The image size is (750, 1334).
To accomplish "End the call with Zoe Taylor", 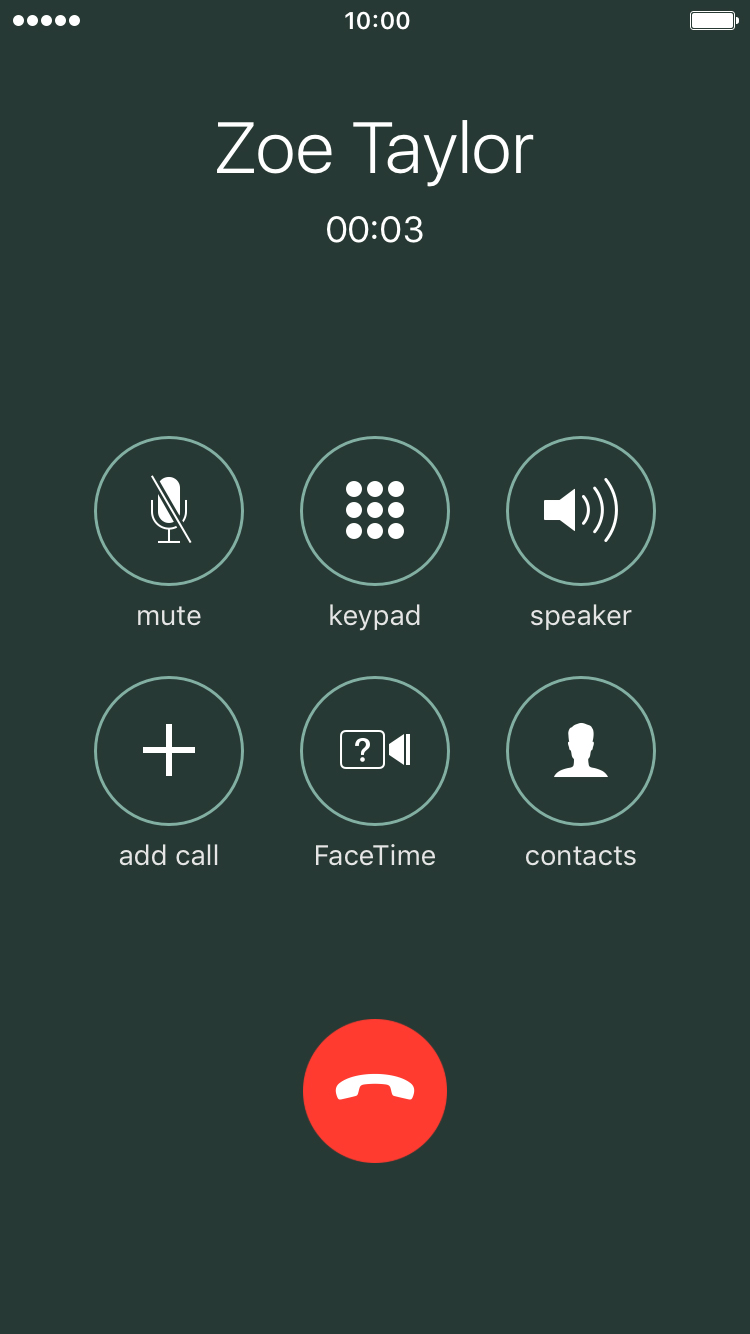I will click(x=375, y=1091).
